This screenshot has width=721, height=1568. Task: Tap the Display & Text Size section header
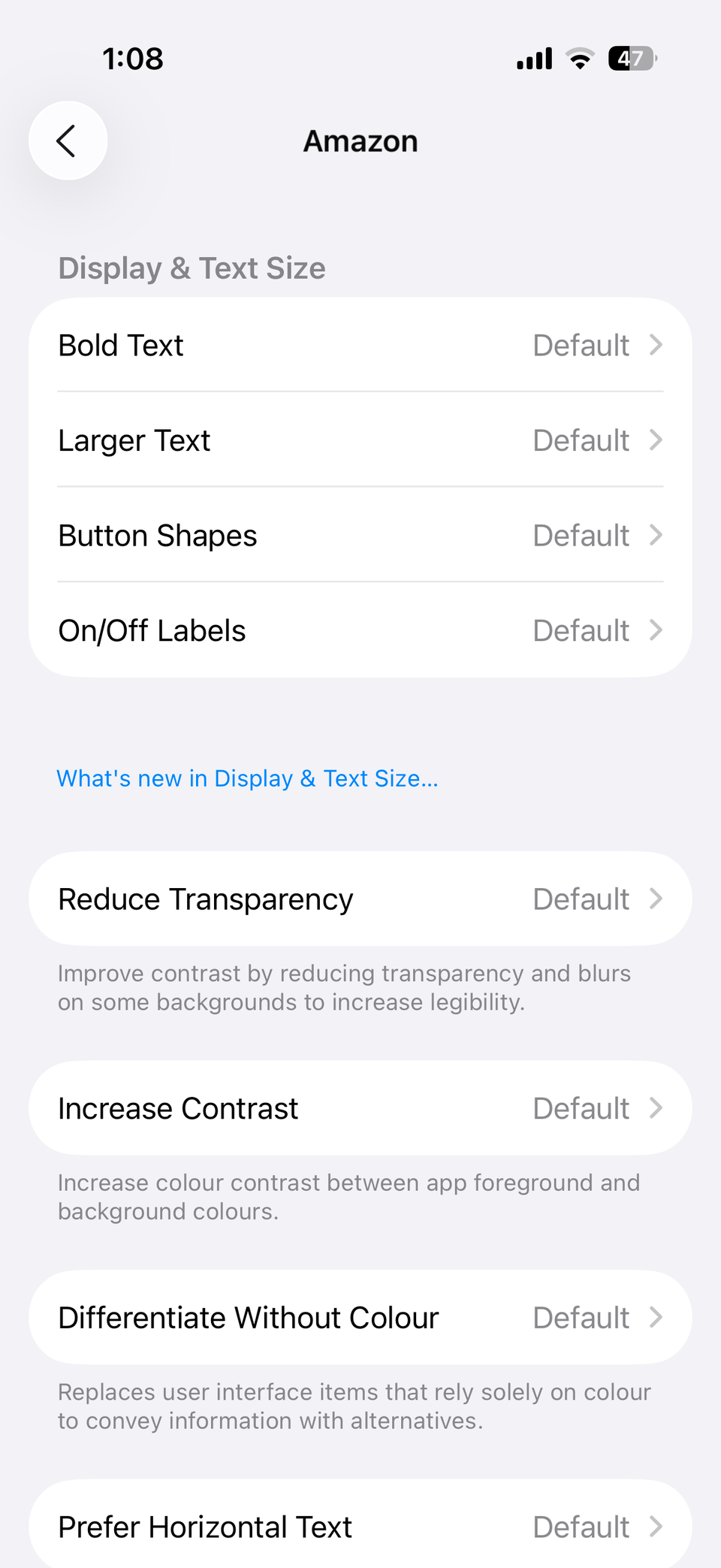click(x=192, y=267)
